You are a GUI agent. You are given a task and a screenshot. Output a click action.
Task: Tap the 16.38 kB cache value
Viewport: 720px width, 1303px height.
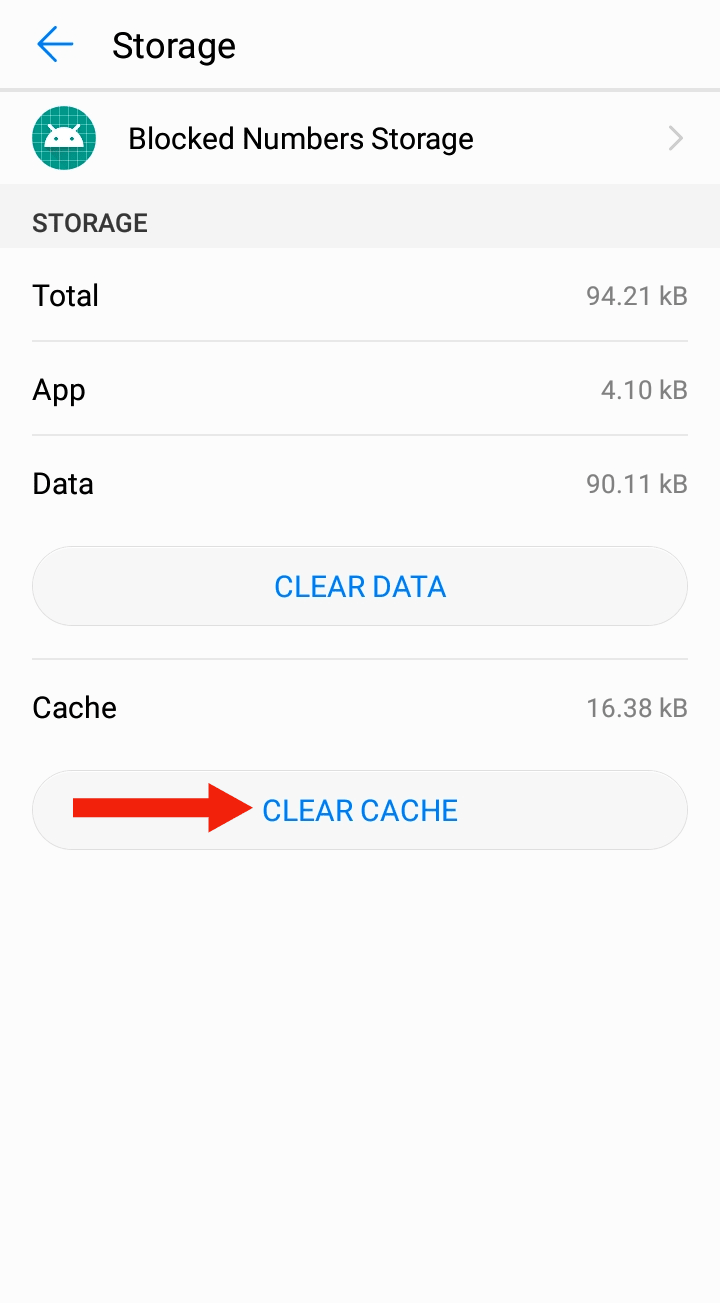pyautogui.click(x=637, y=707)
